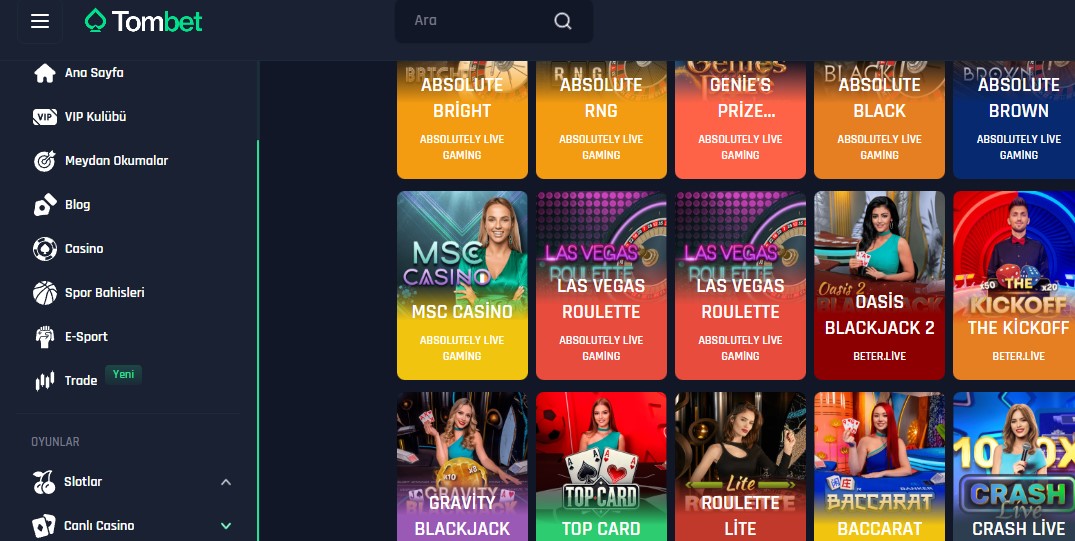
Task: Open the Trade menu item
Action: (x=80, y=381)
